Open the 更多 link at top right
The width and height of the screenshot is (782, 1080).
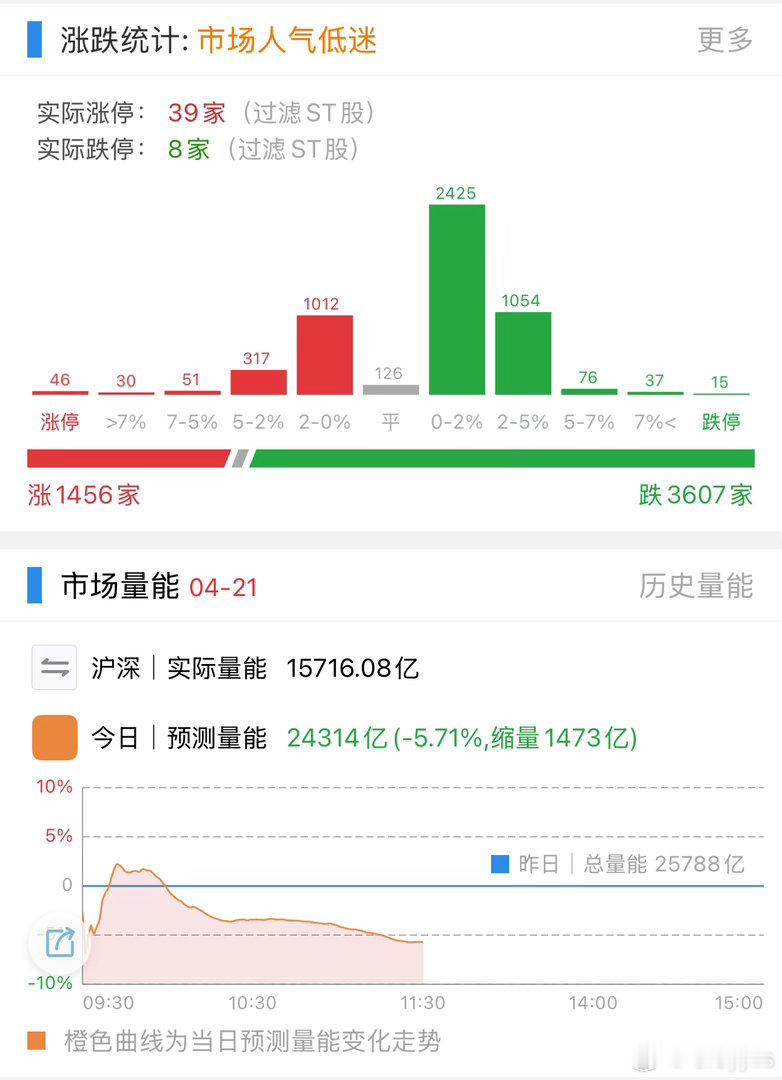pyautogui.click(x=722, y=41)
